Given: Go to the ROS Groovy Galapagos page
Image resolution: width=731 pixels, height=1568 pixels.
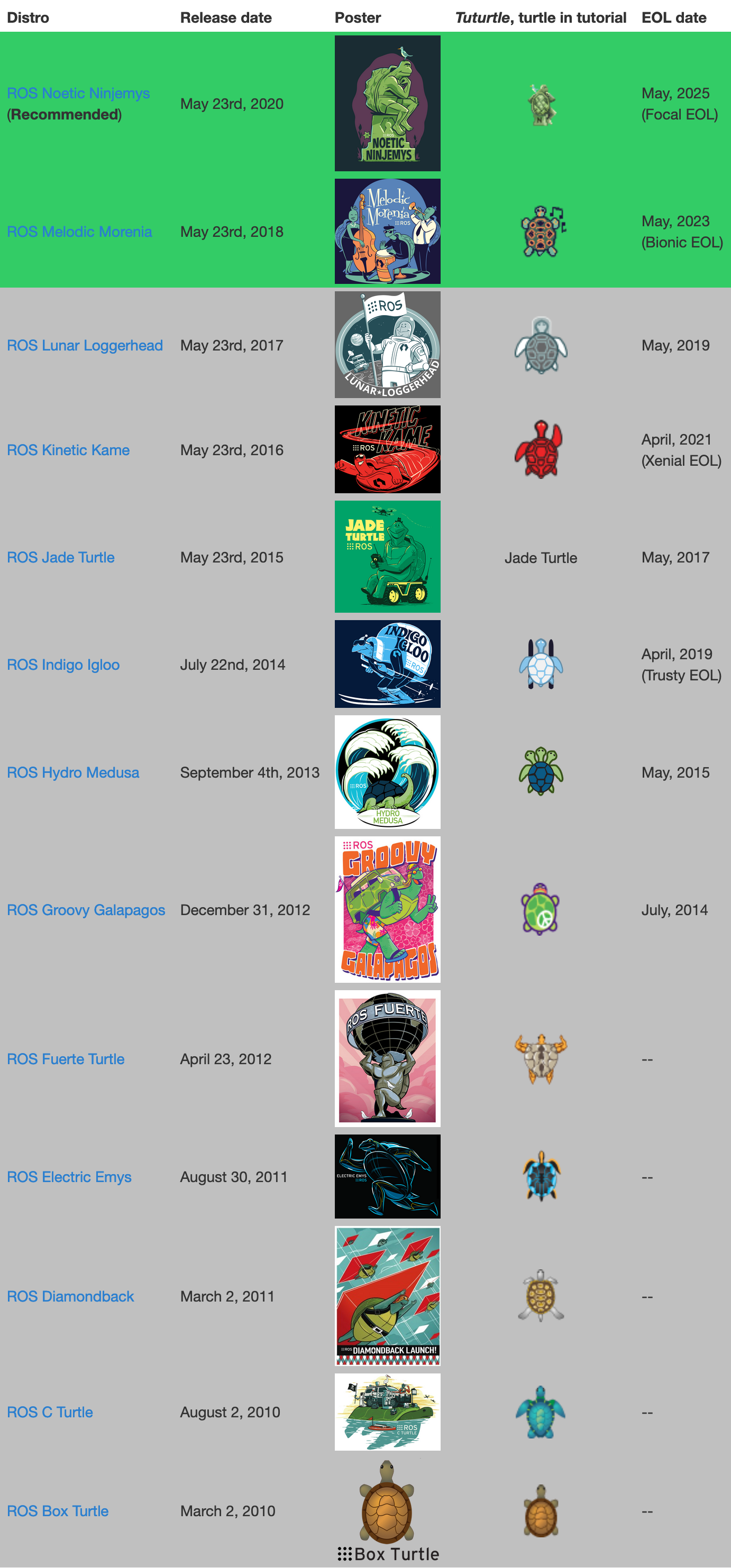Looking at the screenshot, I should pyautogui.click(x=86, y=910).
